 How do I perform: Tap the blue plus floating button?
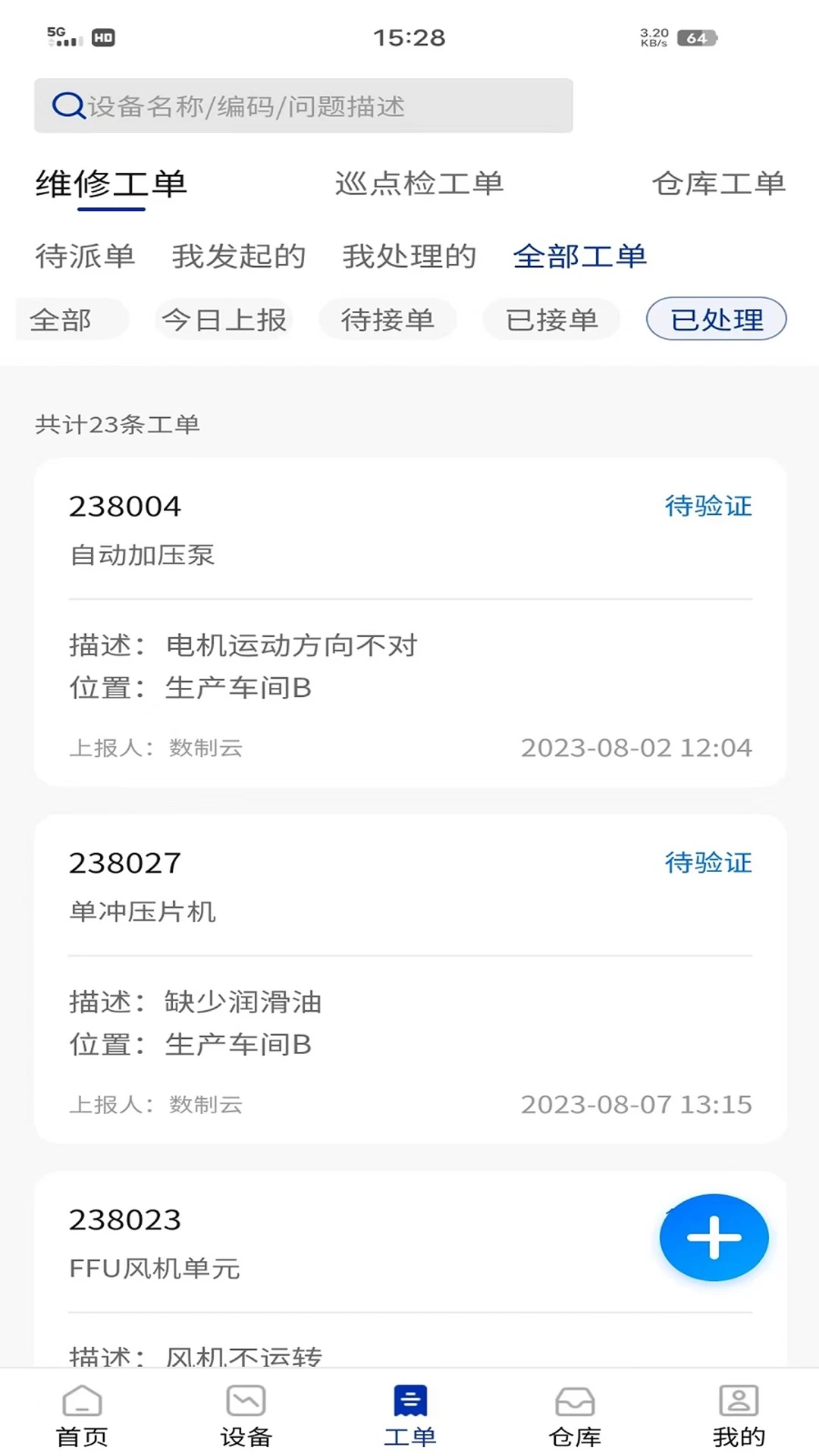[x=713, y=1237]
